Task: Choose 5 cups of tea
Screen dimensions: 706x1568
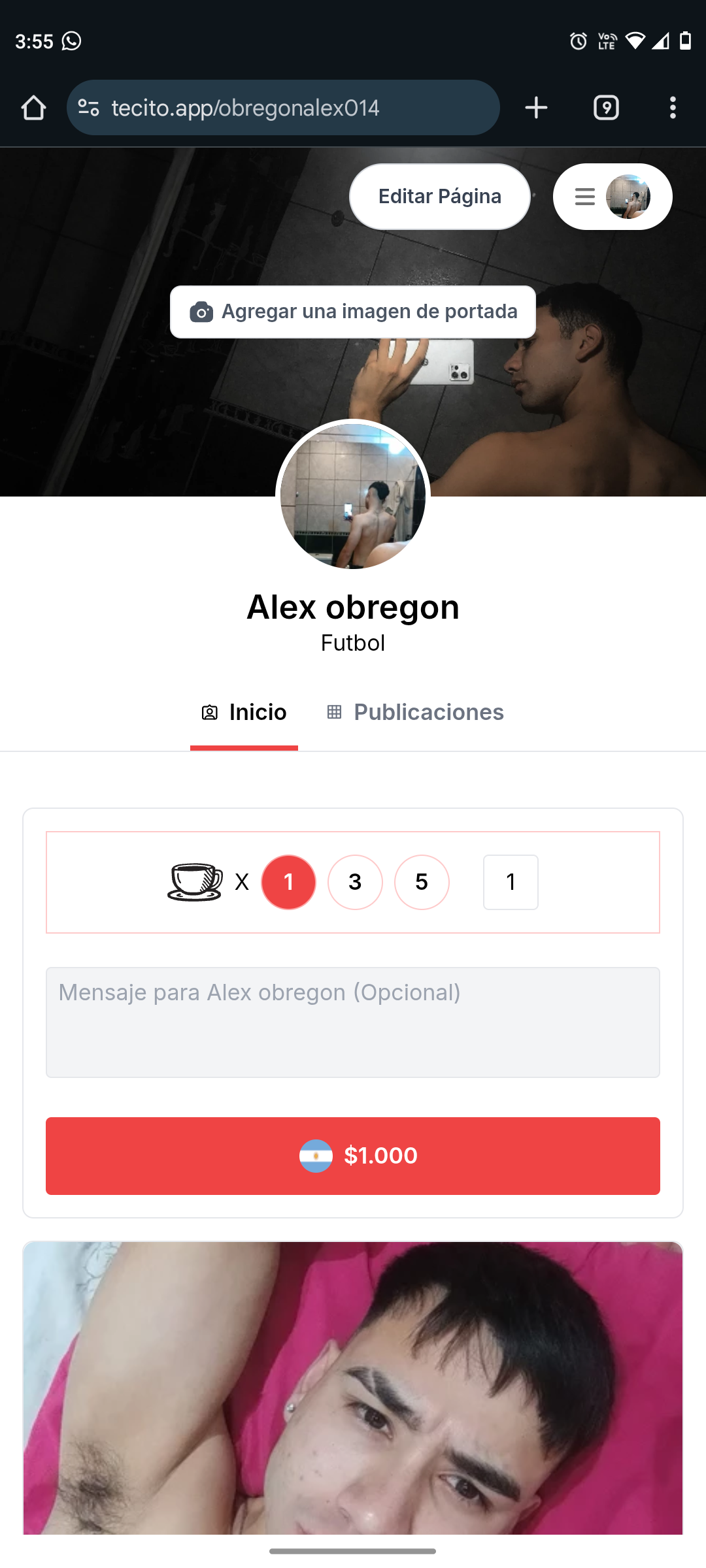Action: (422, 882)
